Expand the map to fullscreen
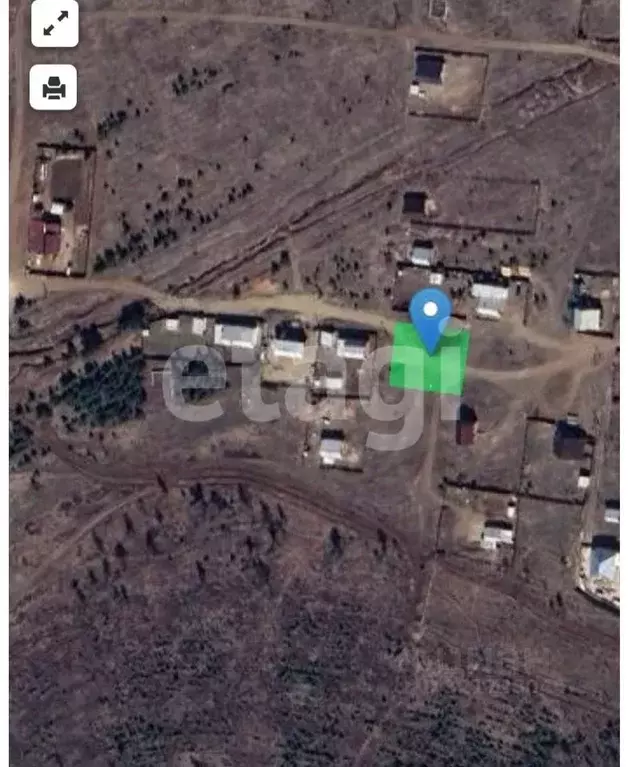Screen dimensions: 628x767 pyautogui.click(x=55, y=24)
